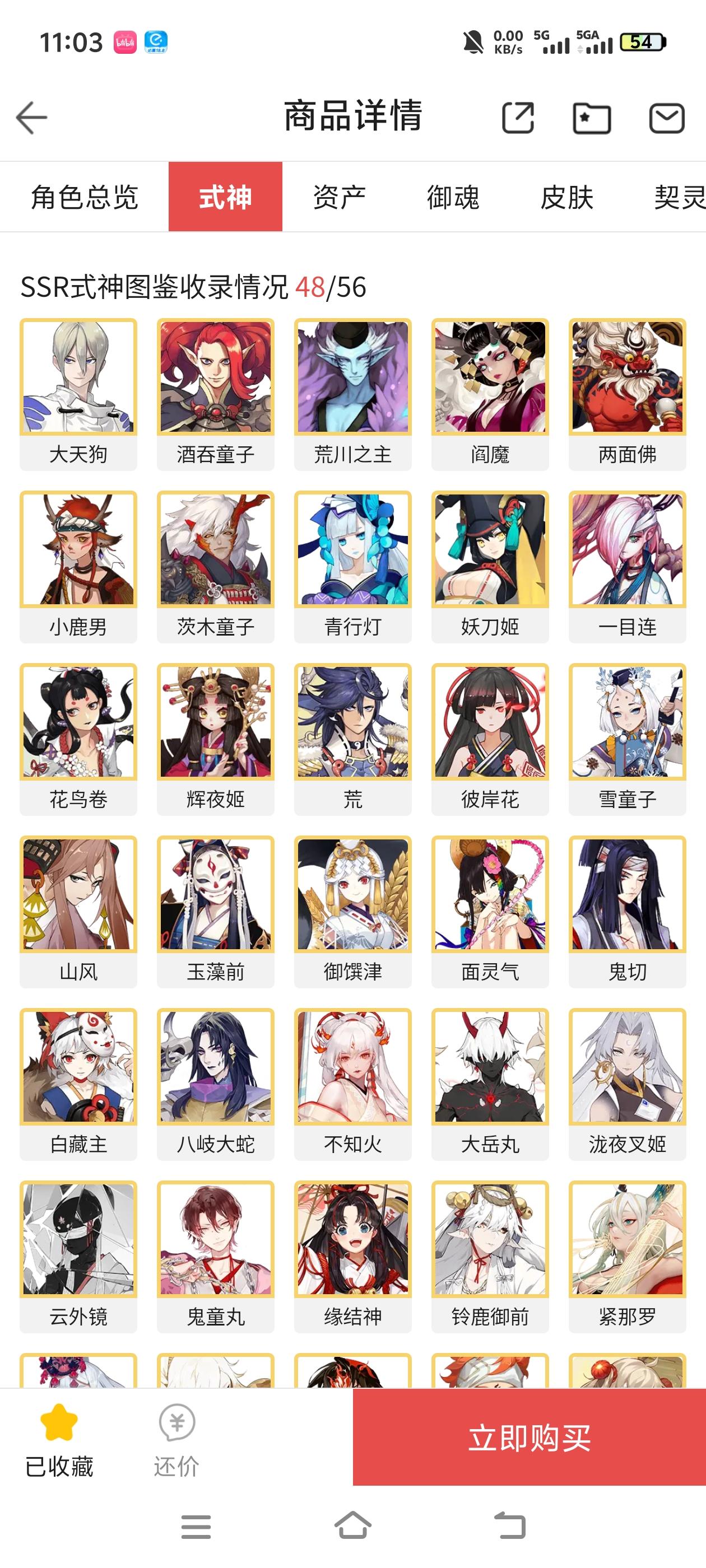
Task: Switch to the 皮肤 tab
Action: tap(566, 197)
